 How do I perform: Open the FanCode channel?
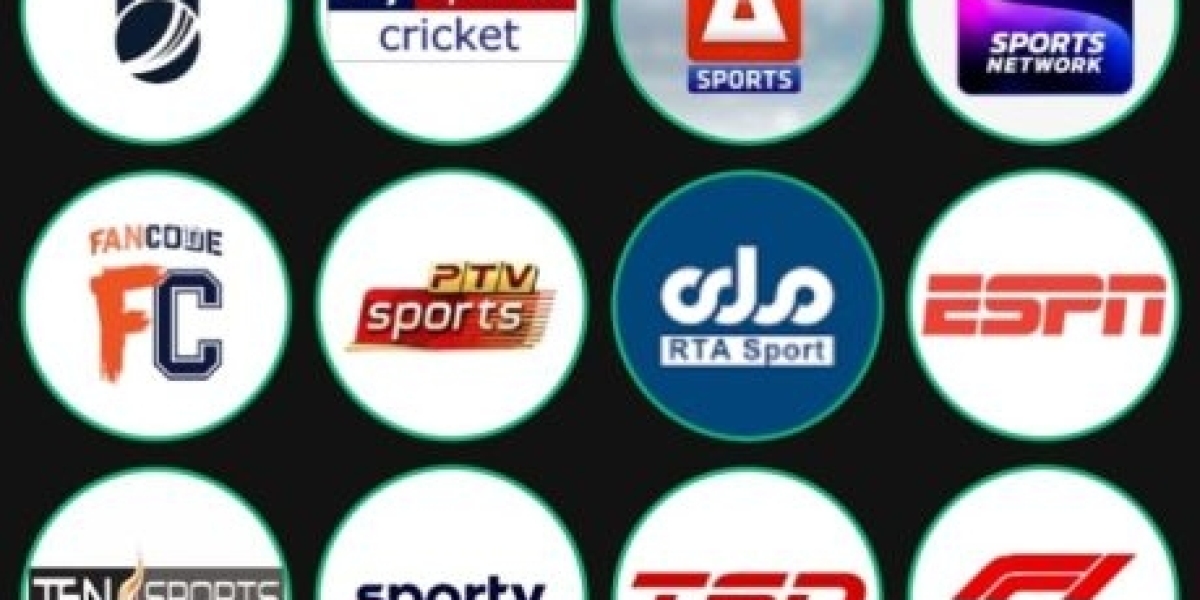click(156, 305)
